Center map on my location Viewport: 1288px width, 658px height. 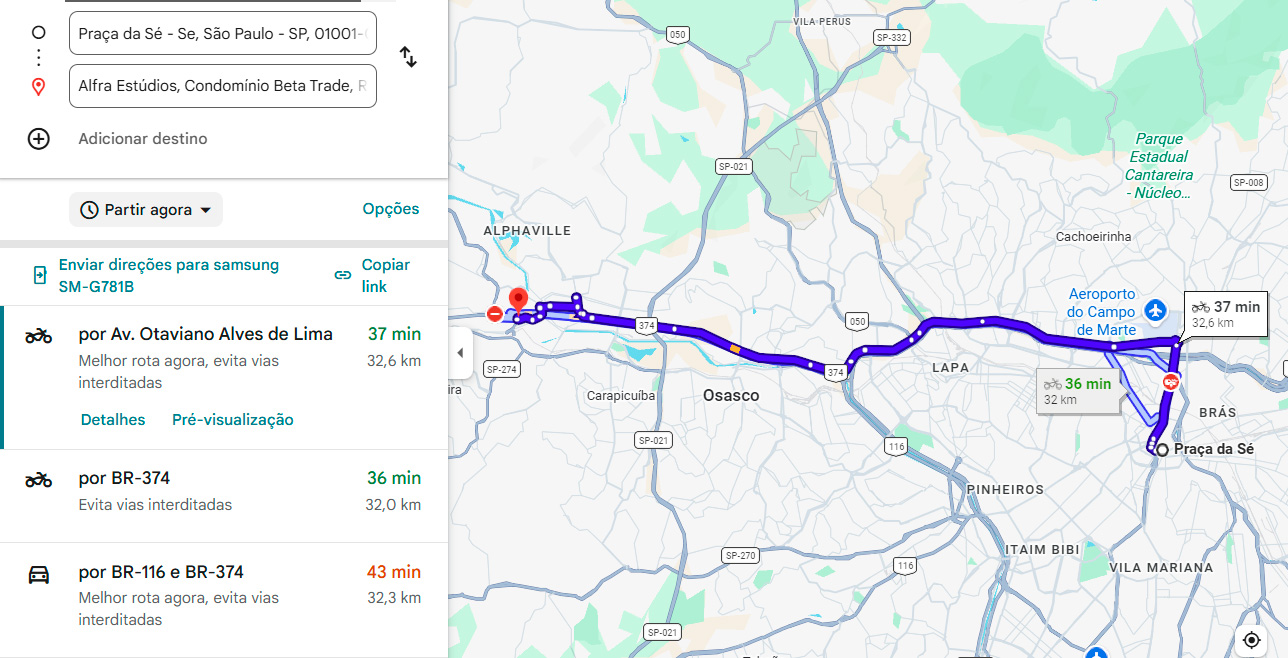coord(1252,640)
